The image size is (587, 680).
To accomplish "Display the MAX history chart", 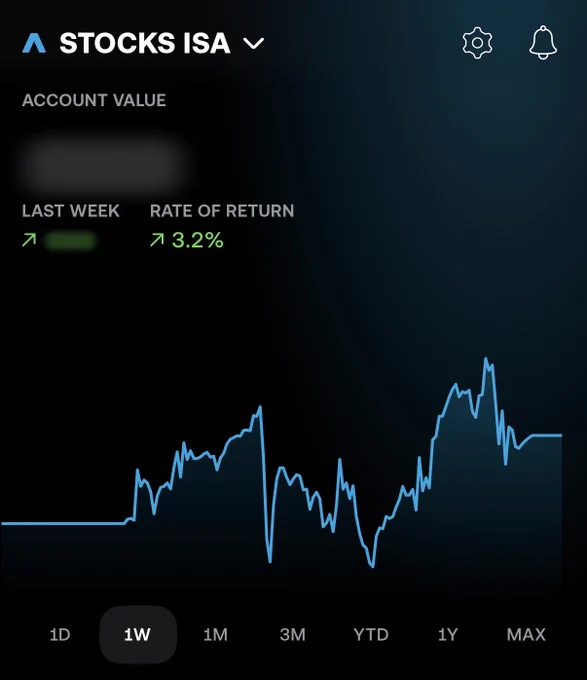I will tap(526, 635).
